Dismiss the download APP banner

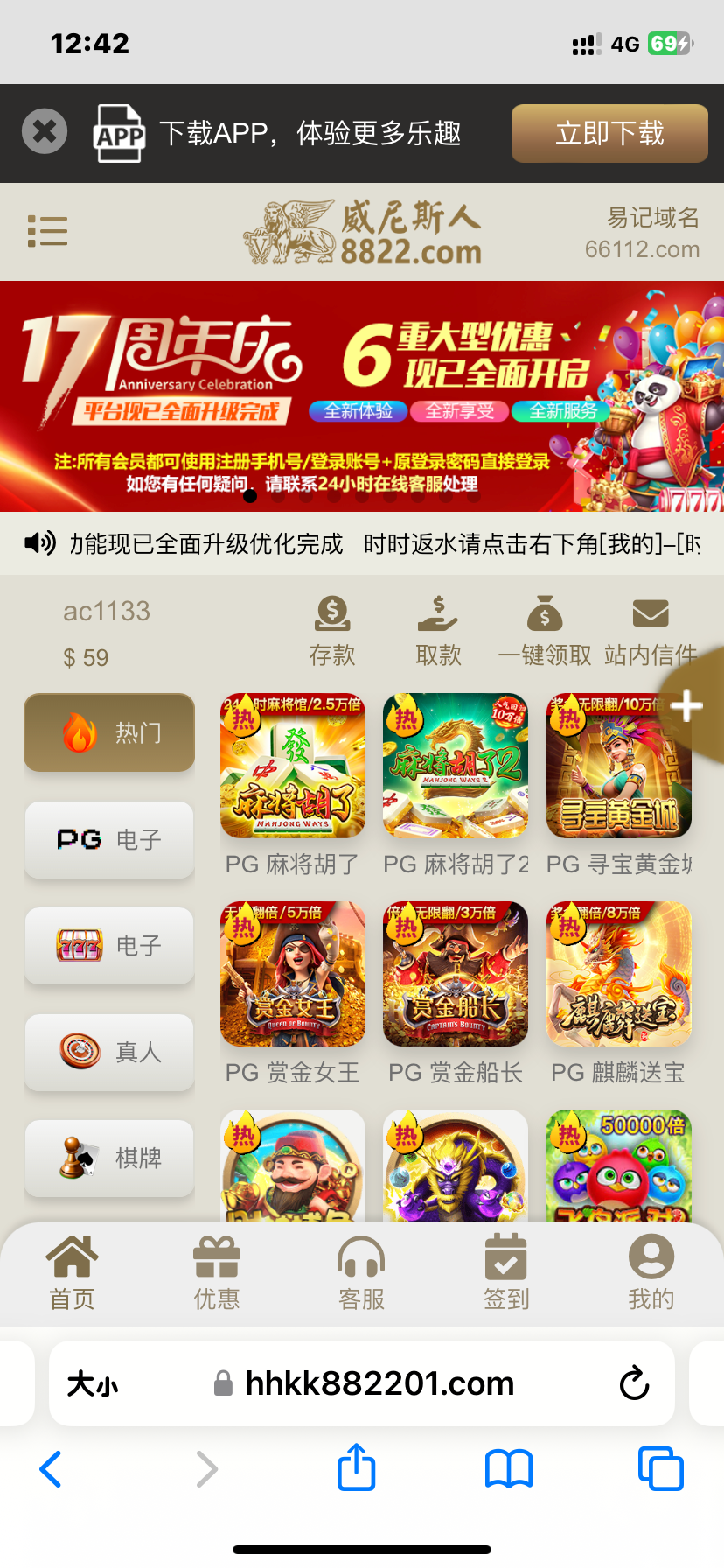[45, 132]
